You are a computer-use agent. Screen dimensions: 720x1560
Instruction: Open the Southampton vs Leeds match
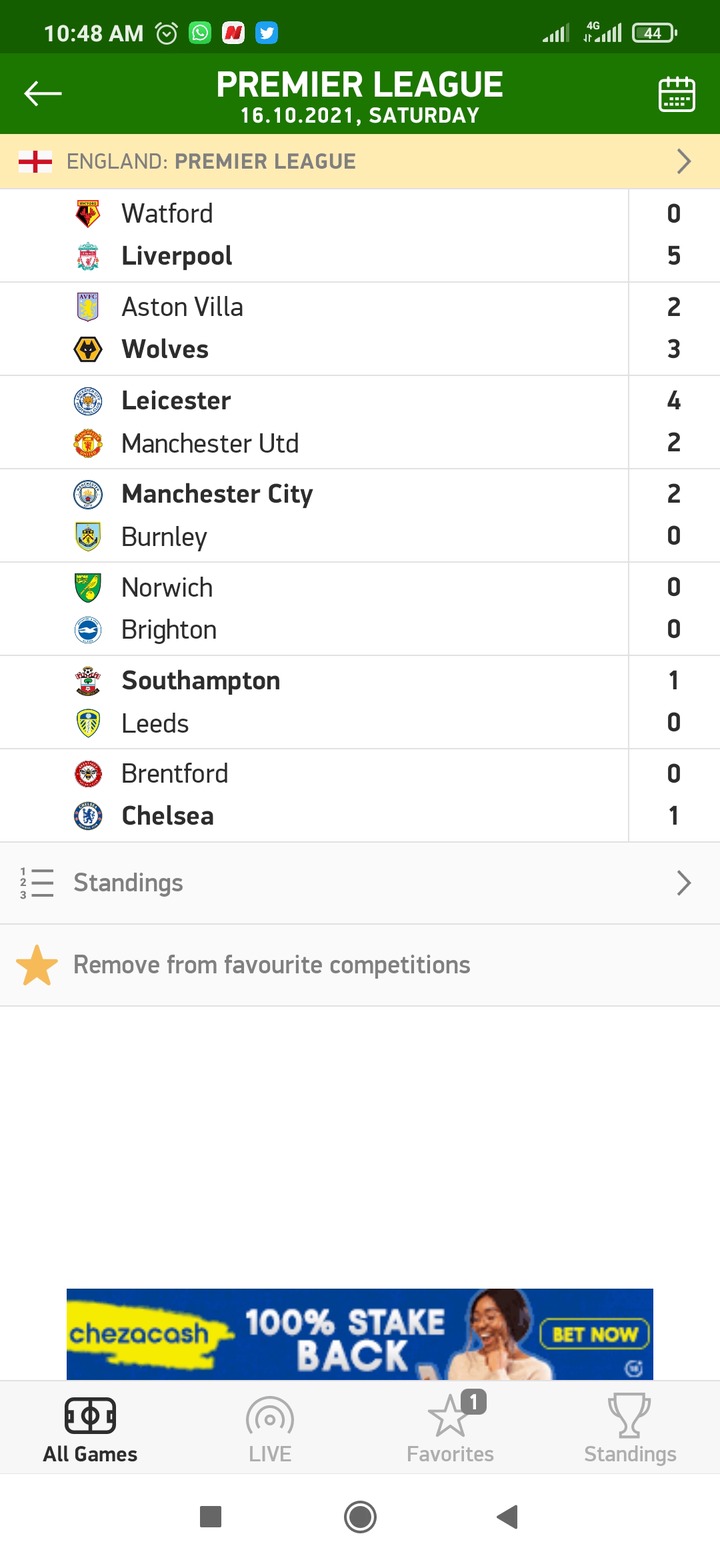coord(360,702)
